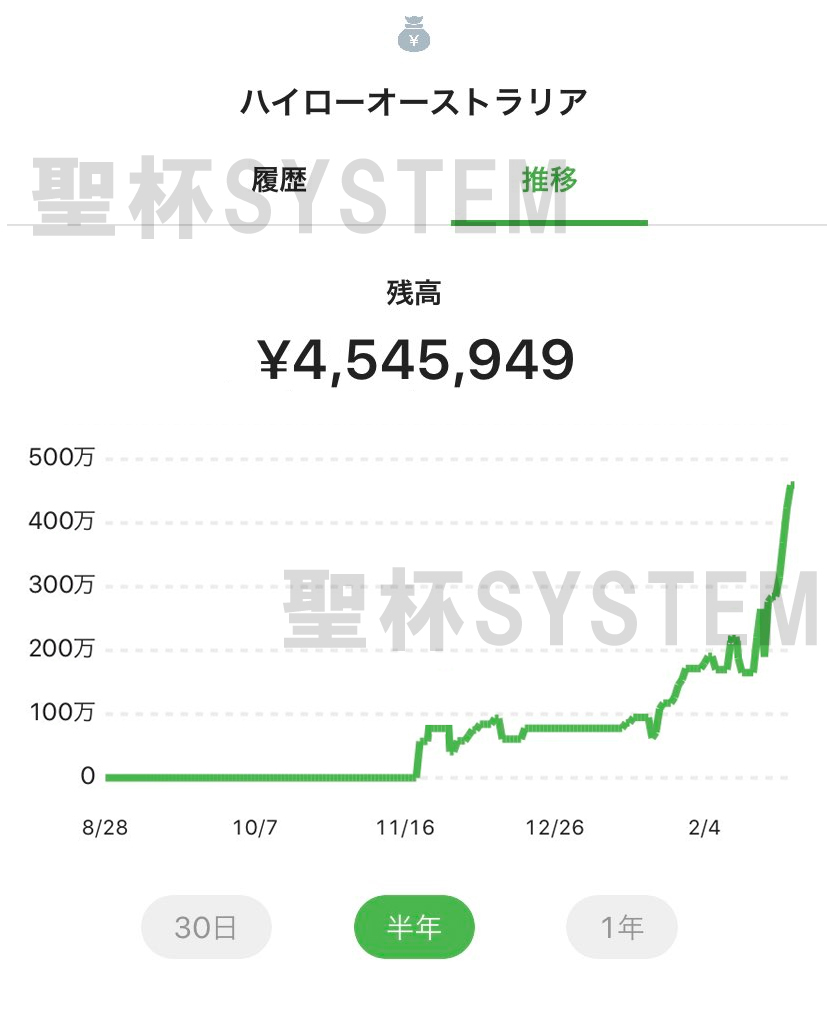Select the 推移 tab
Viewport: 827px width, 1021px height.
coord(549,181)
